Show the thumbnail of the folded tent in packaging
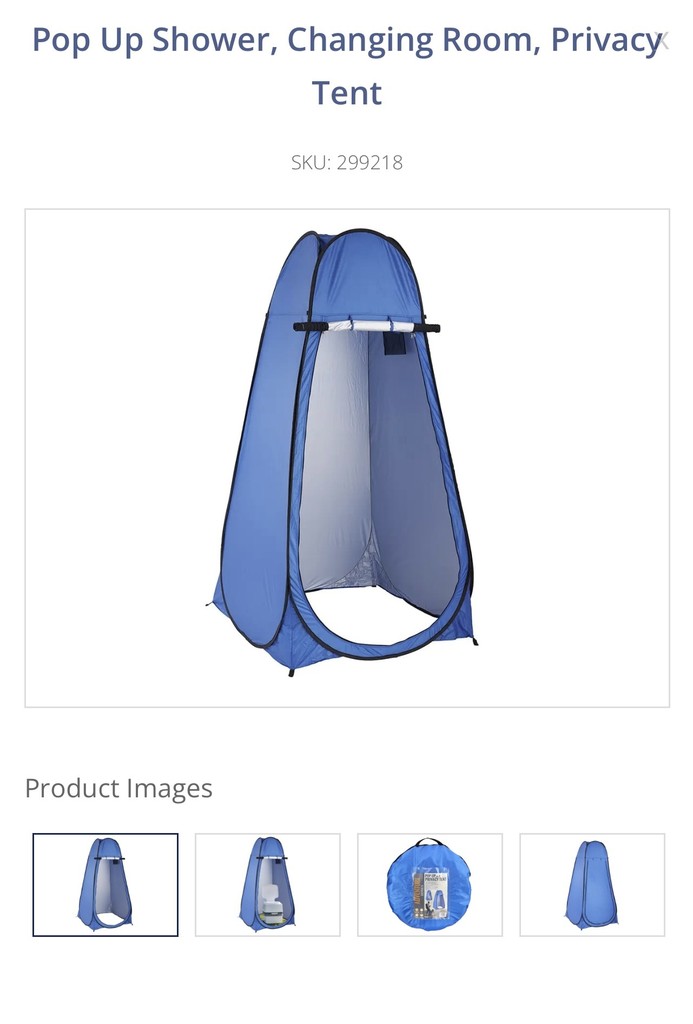This screenshot has width=693, height=1024. pos(430,884)
